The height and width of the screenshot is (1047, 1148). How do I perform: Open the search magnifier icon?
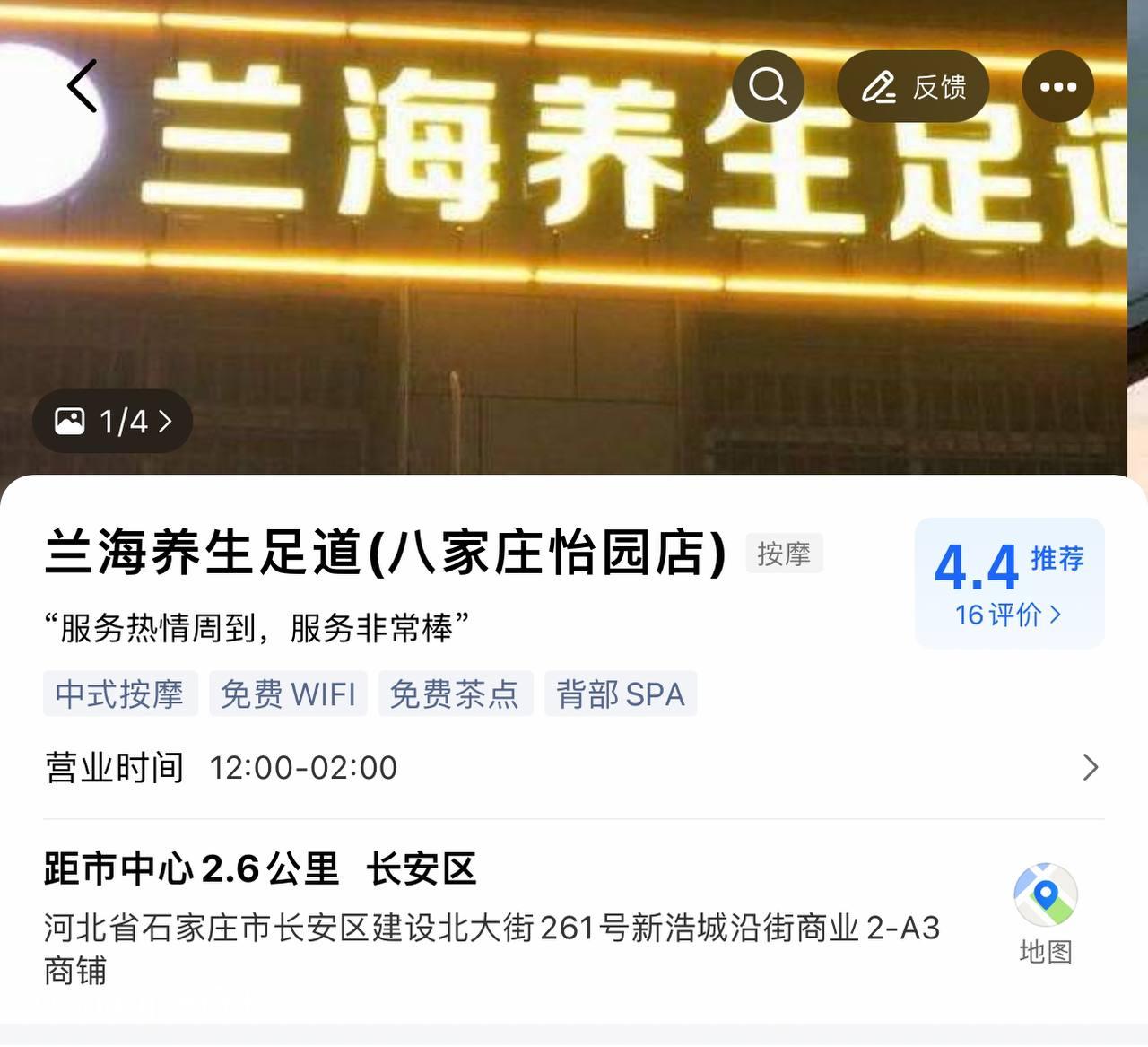(768, 86)
